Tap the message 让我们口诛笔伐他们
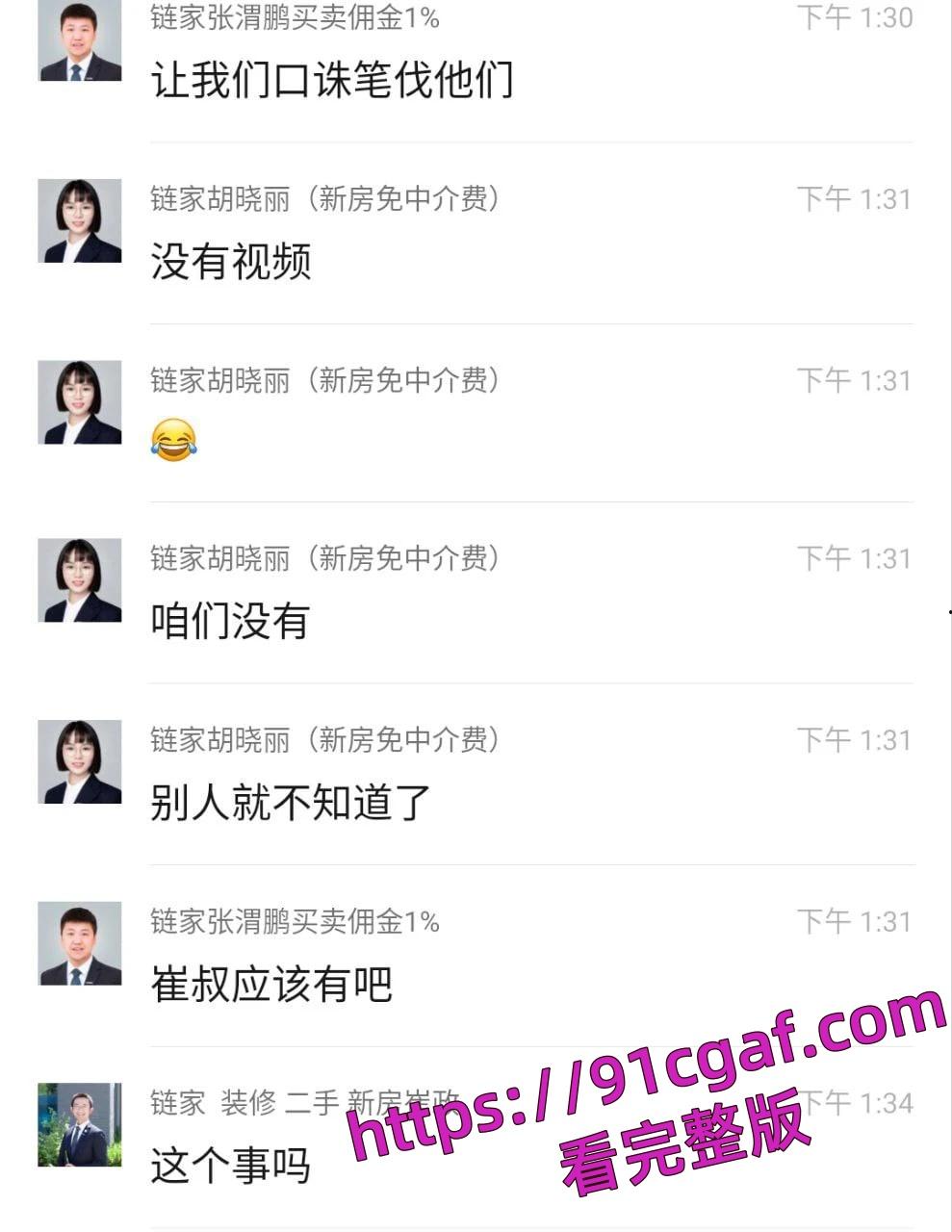Screen dimensions: 952x1232 coord(332,82)
